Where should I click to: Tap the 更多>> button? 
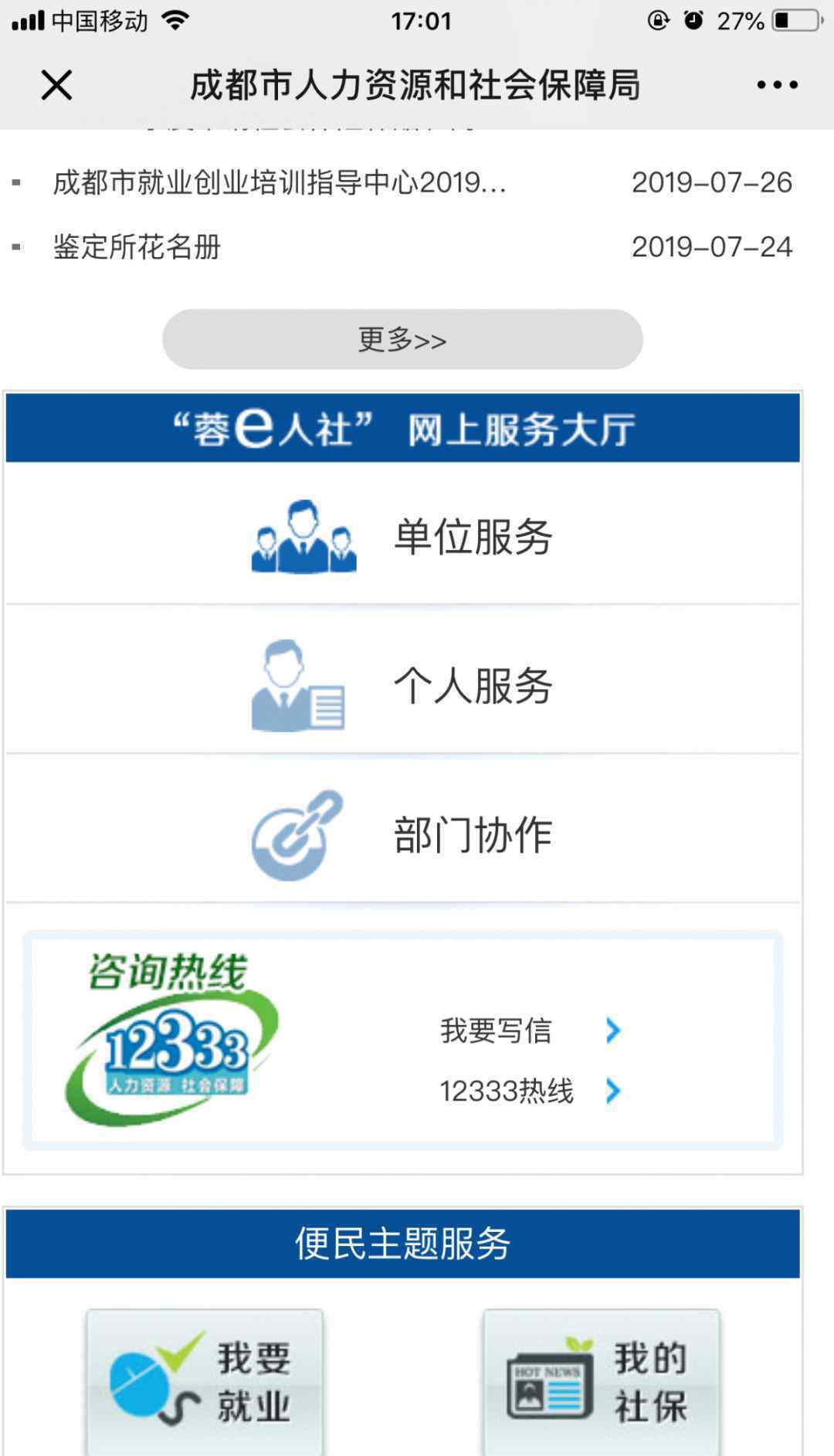(402, 339)
